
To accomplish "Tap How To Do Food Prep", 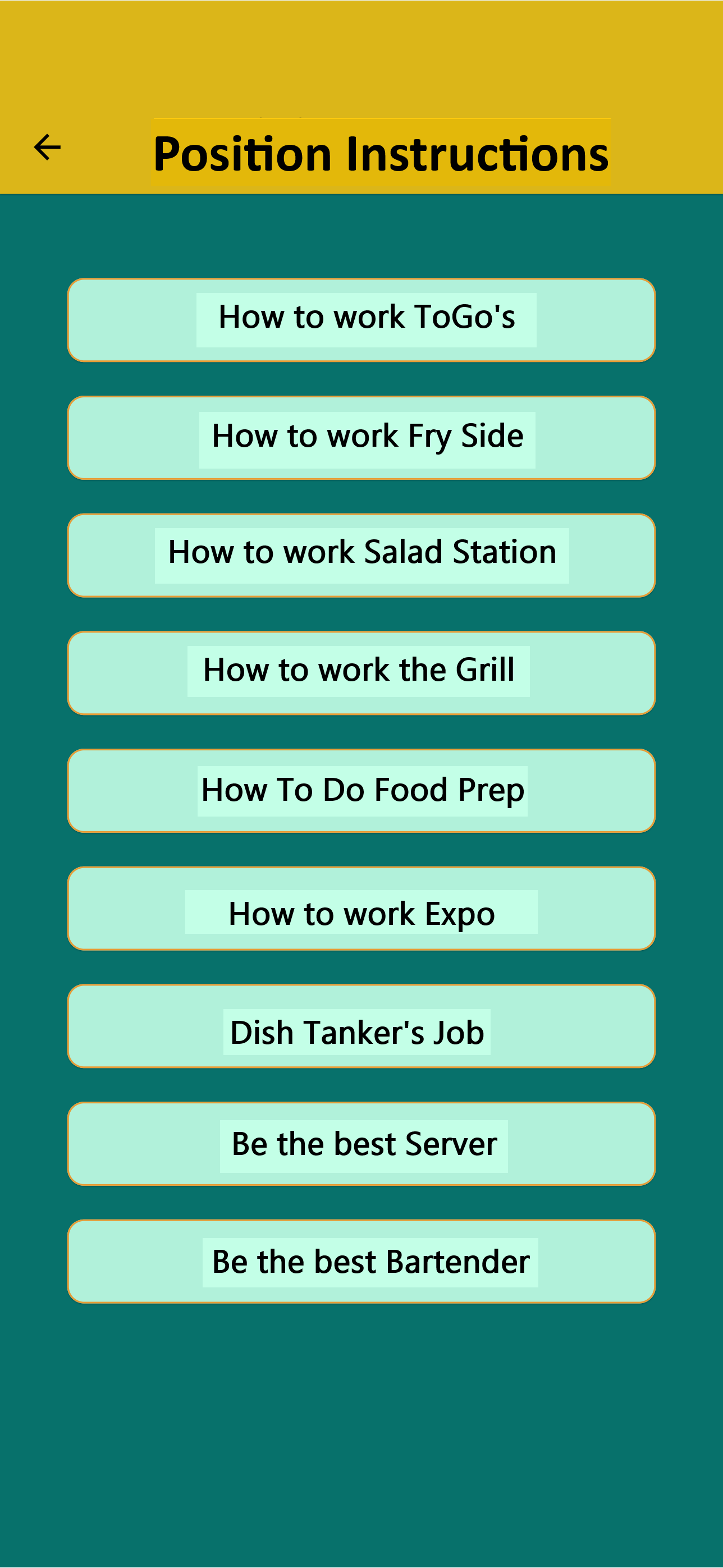I will point(361,790).
